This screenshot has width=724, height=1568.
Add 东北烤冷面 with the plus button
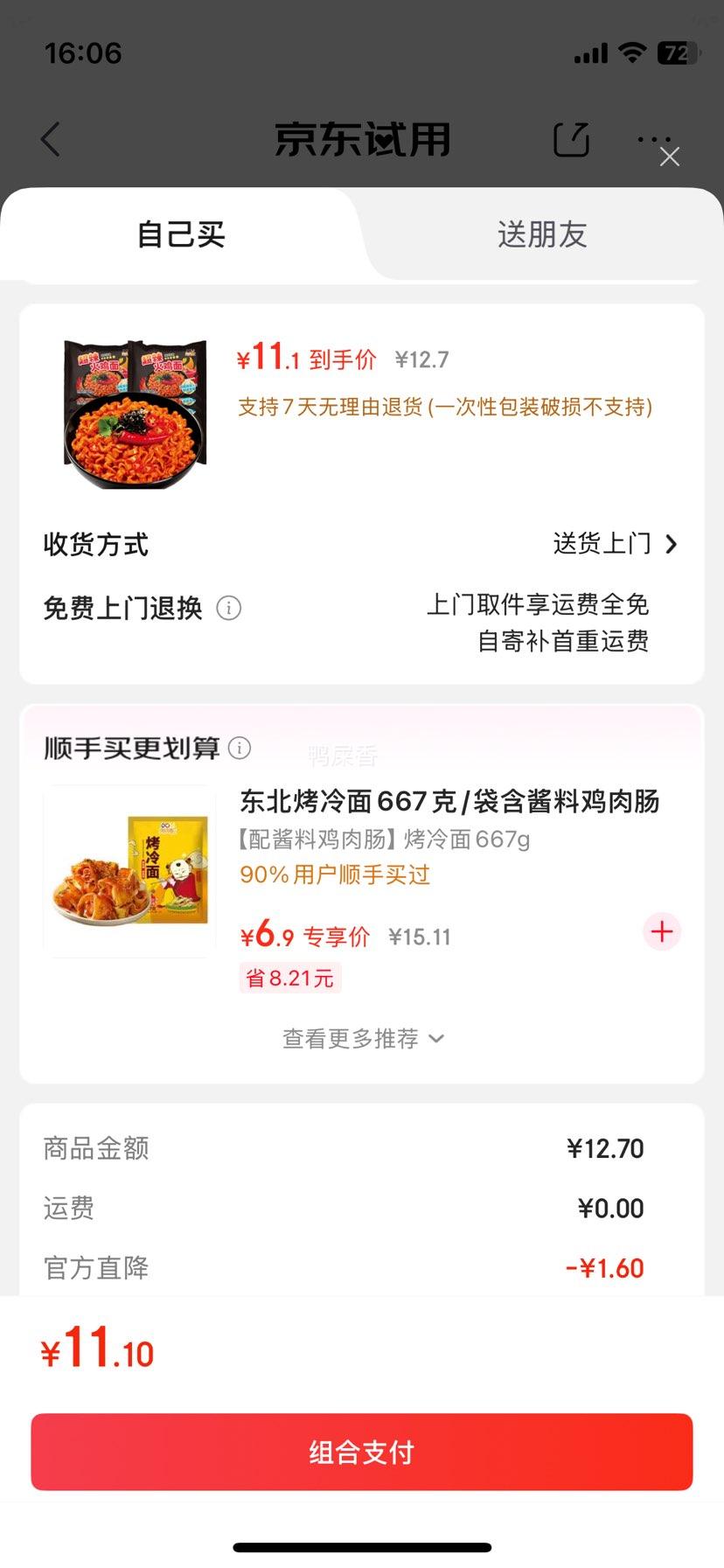tap(662, 931)
